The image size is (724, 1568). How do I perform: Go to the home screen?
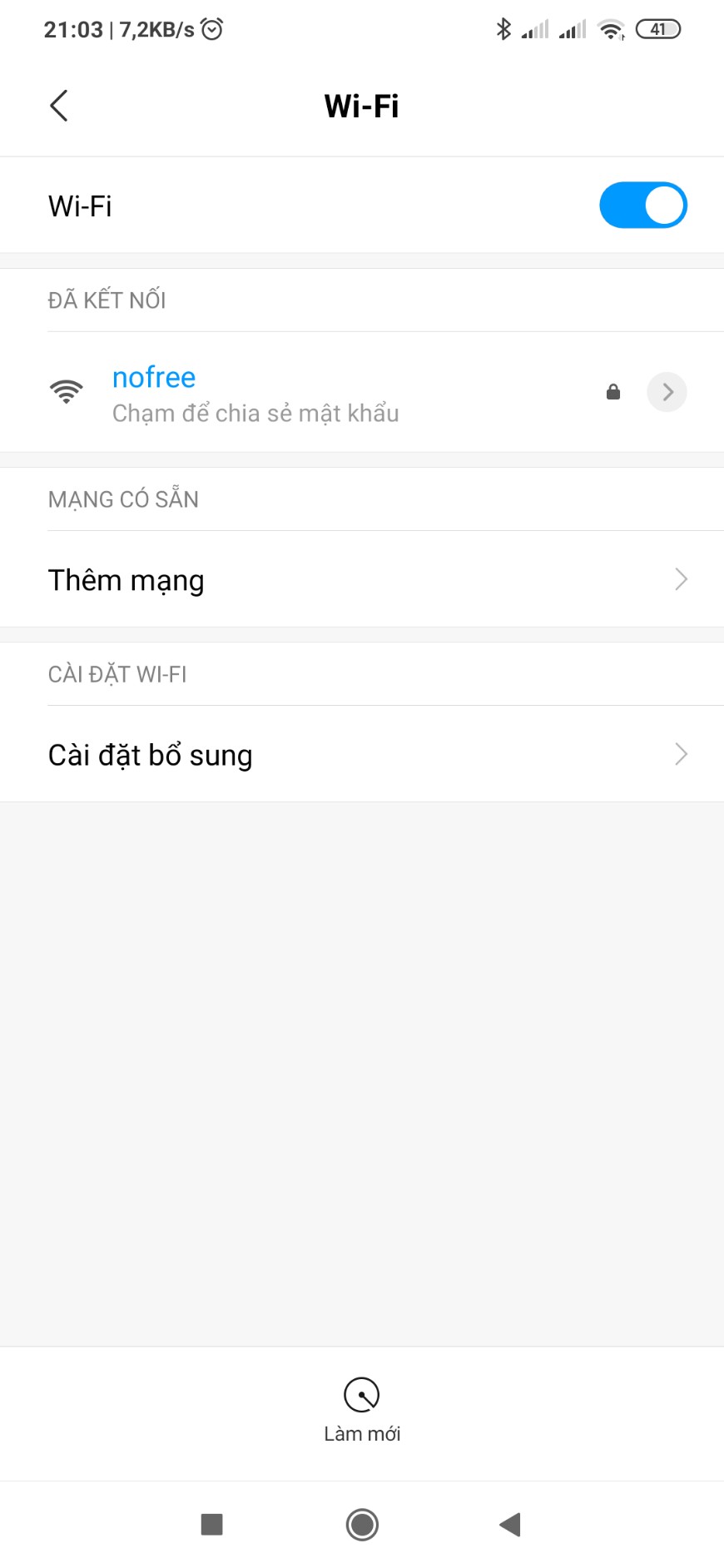[x=361, y=1525]
